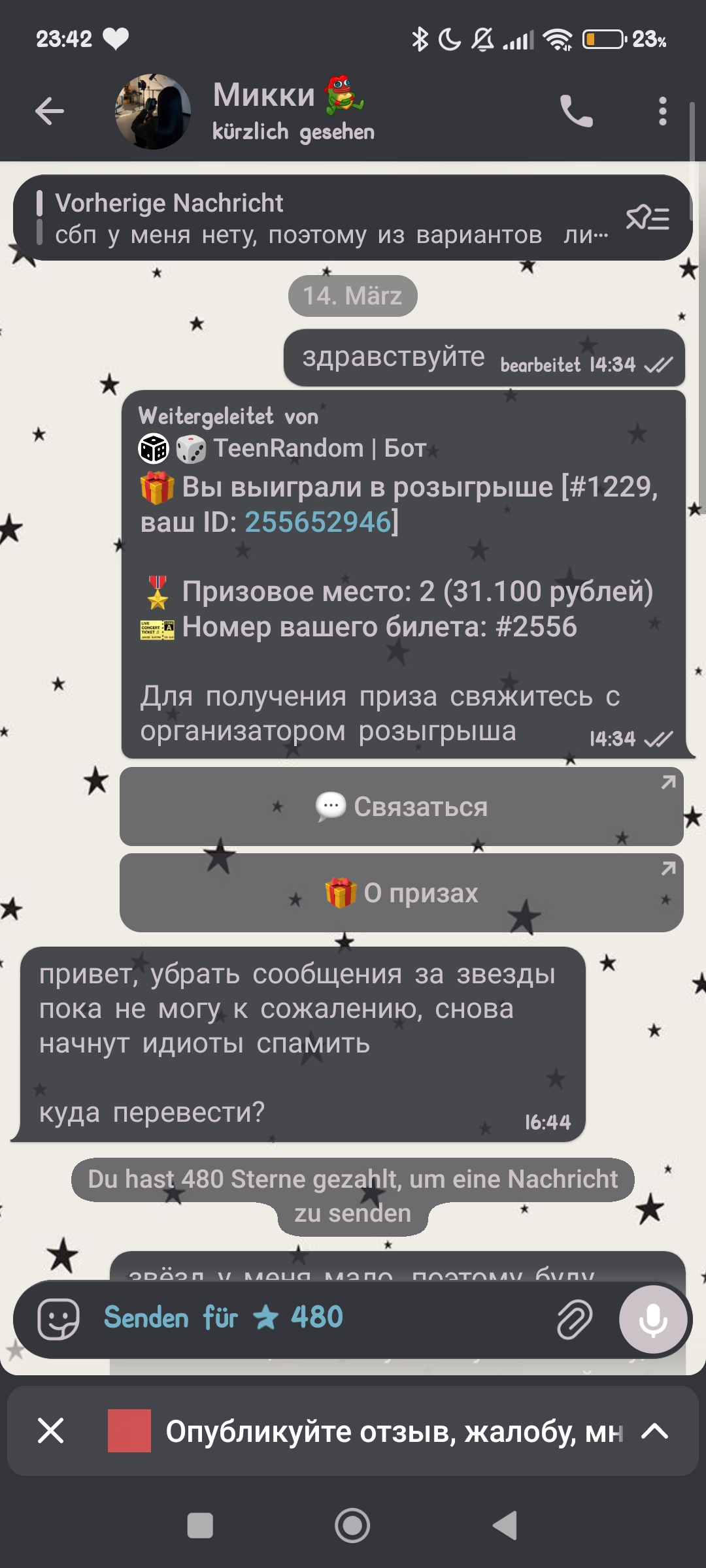The height and width of the screenshot is (1568, 706).
Task: Go back from Микки chat
Action: point(50,111)
